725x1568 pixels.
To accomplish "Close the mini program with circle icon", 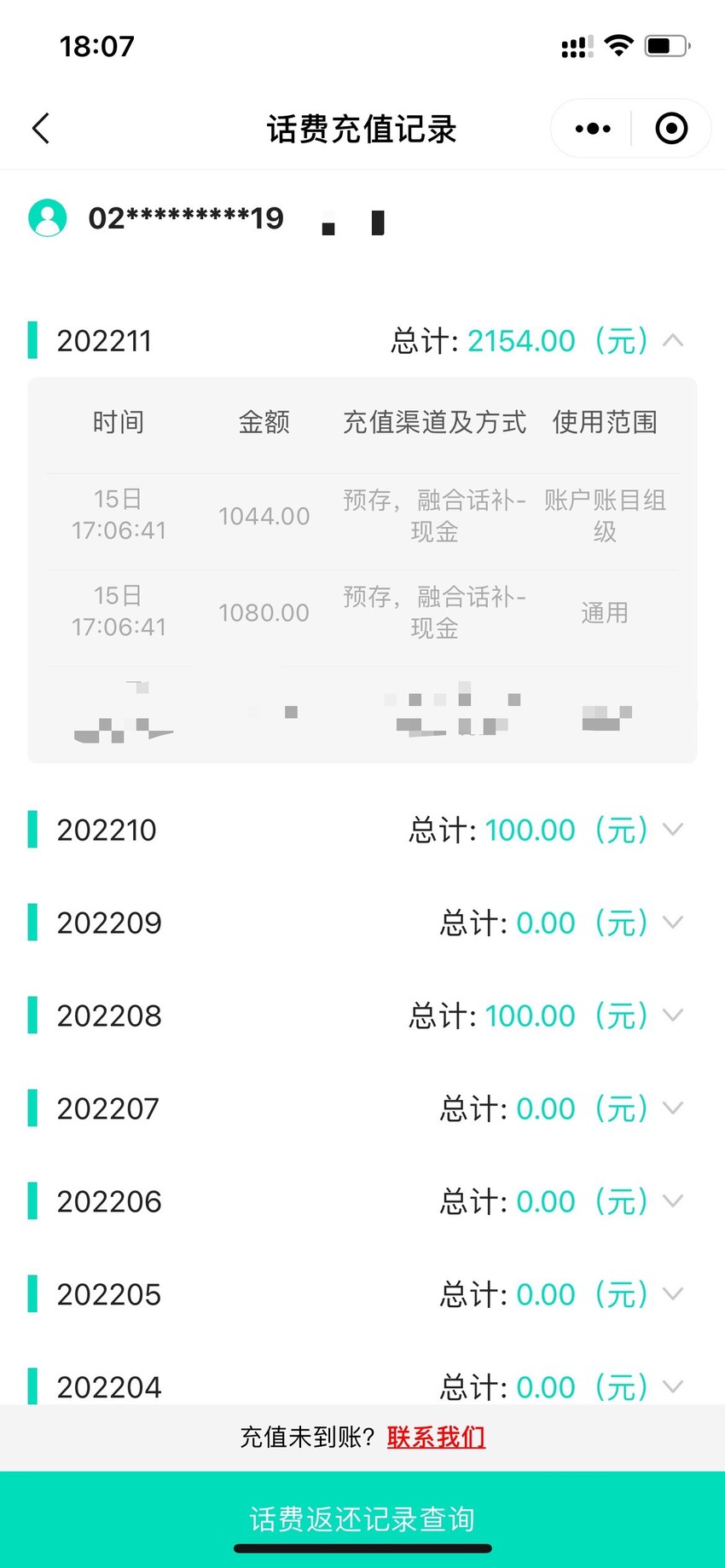I will pyautogui.click(x=671, y=129).
